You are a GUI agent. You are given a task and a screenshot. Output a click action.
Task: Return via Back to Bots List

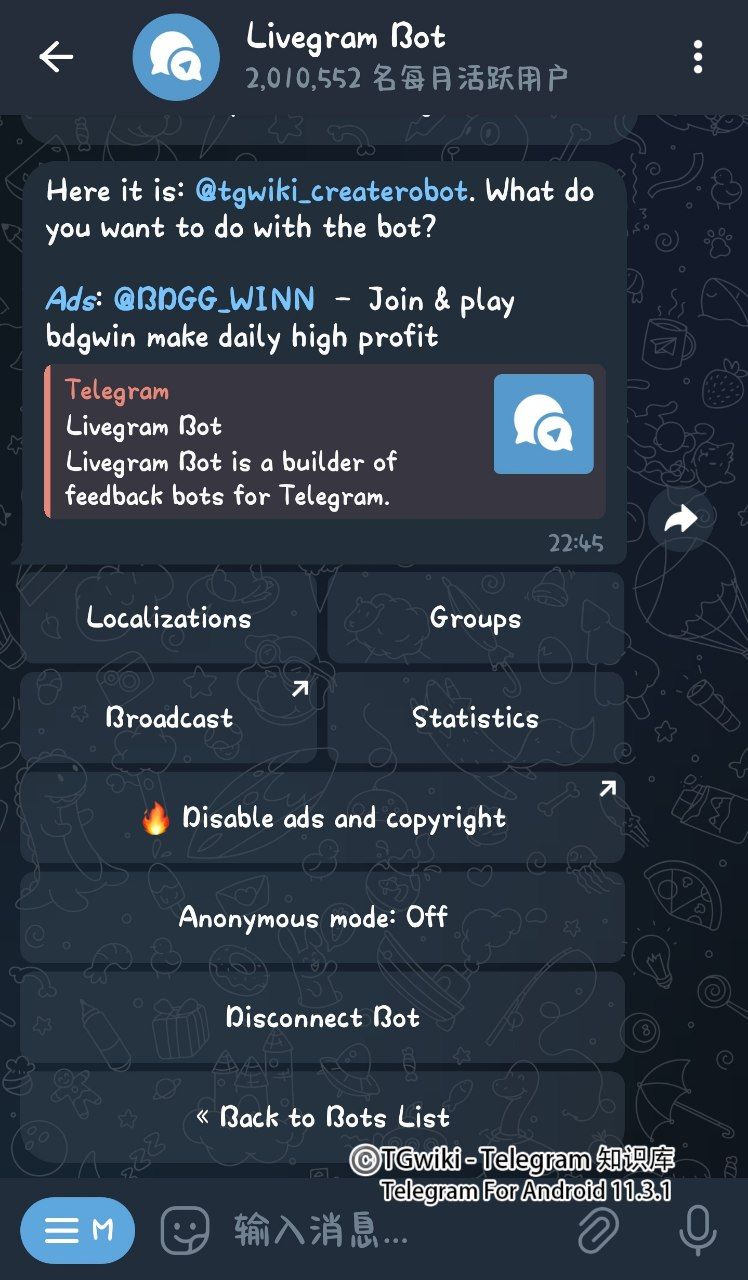pyautogui.click(x=322, y=1117)
